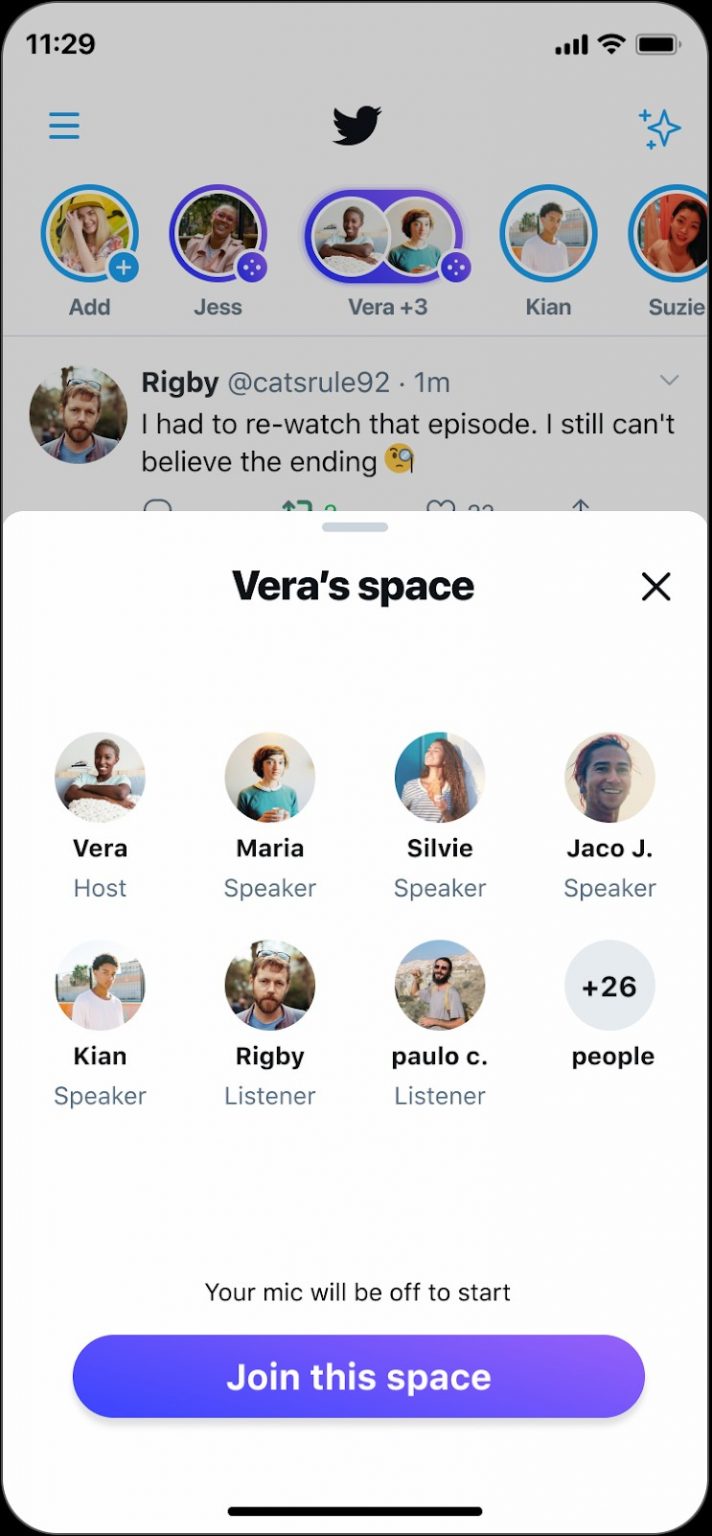View Kian's fleet at the top
Viewport: 712px width, 1536px height.
pos(548,234)
